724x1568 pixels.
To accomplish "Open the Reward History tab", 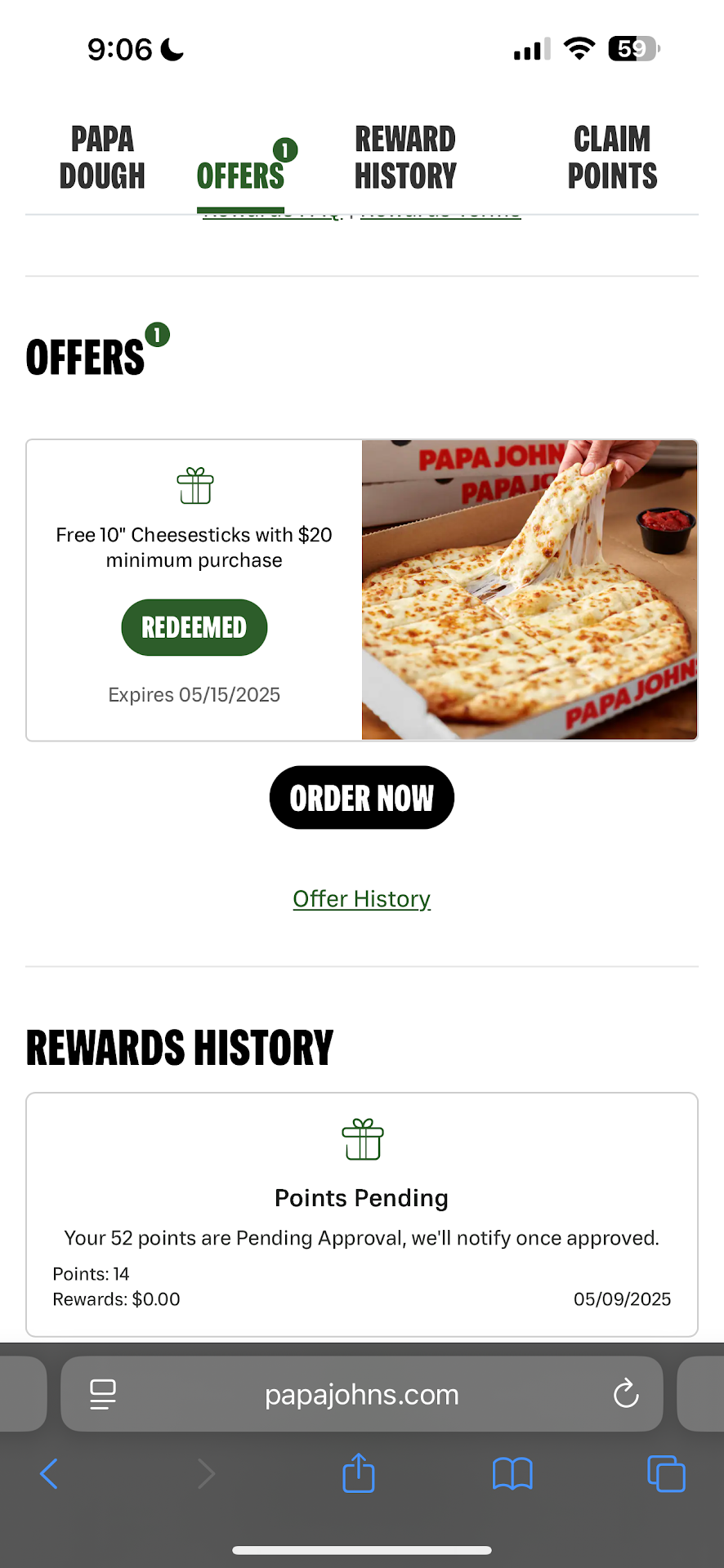I will 405,158.
